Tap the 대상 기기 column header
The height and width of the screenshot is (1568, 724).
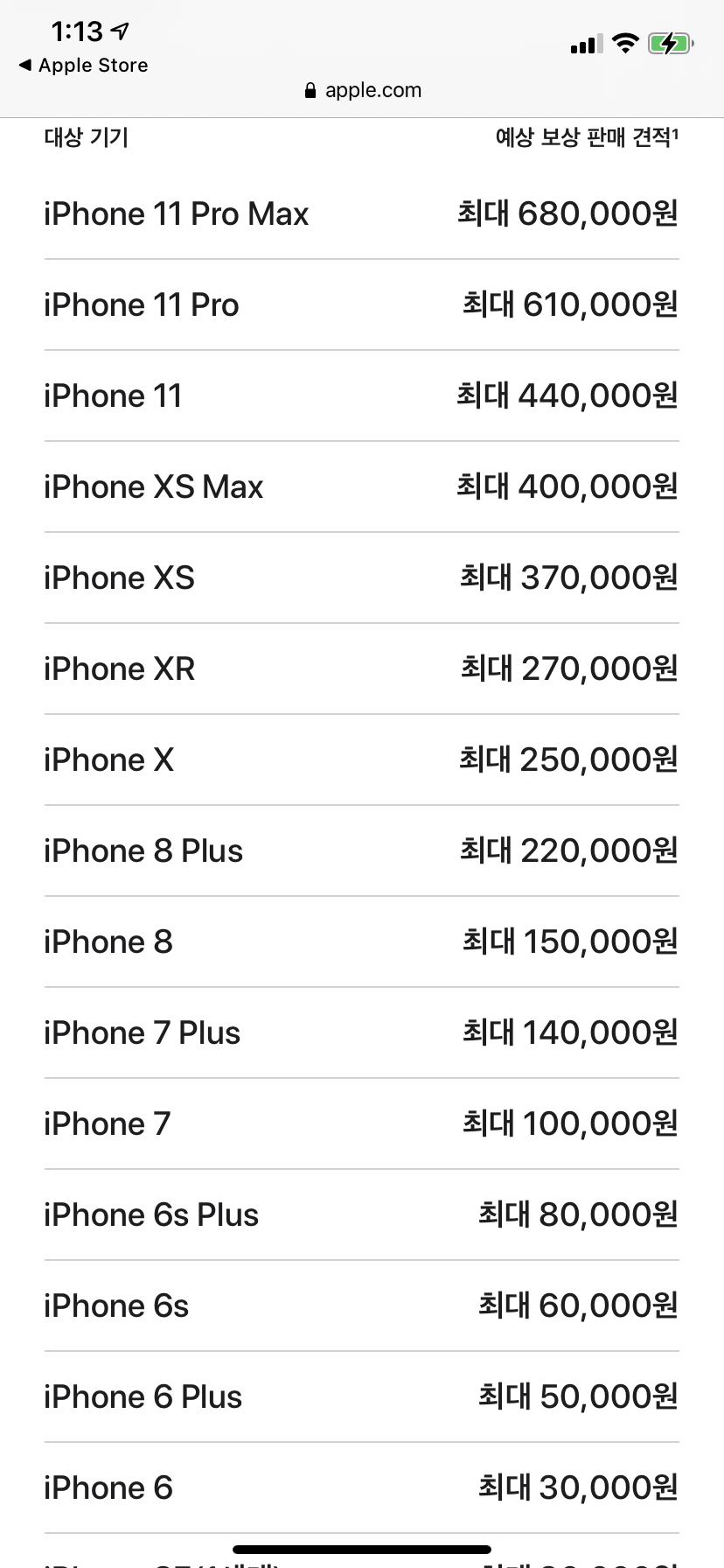[85, 137]
